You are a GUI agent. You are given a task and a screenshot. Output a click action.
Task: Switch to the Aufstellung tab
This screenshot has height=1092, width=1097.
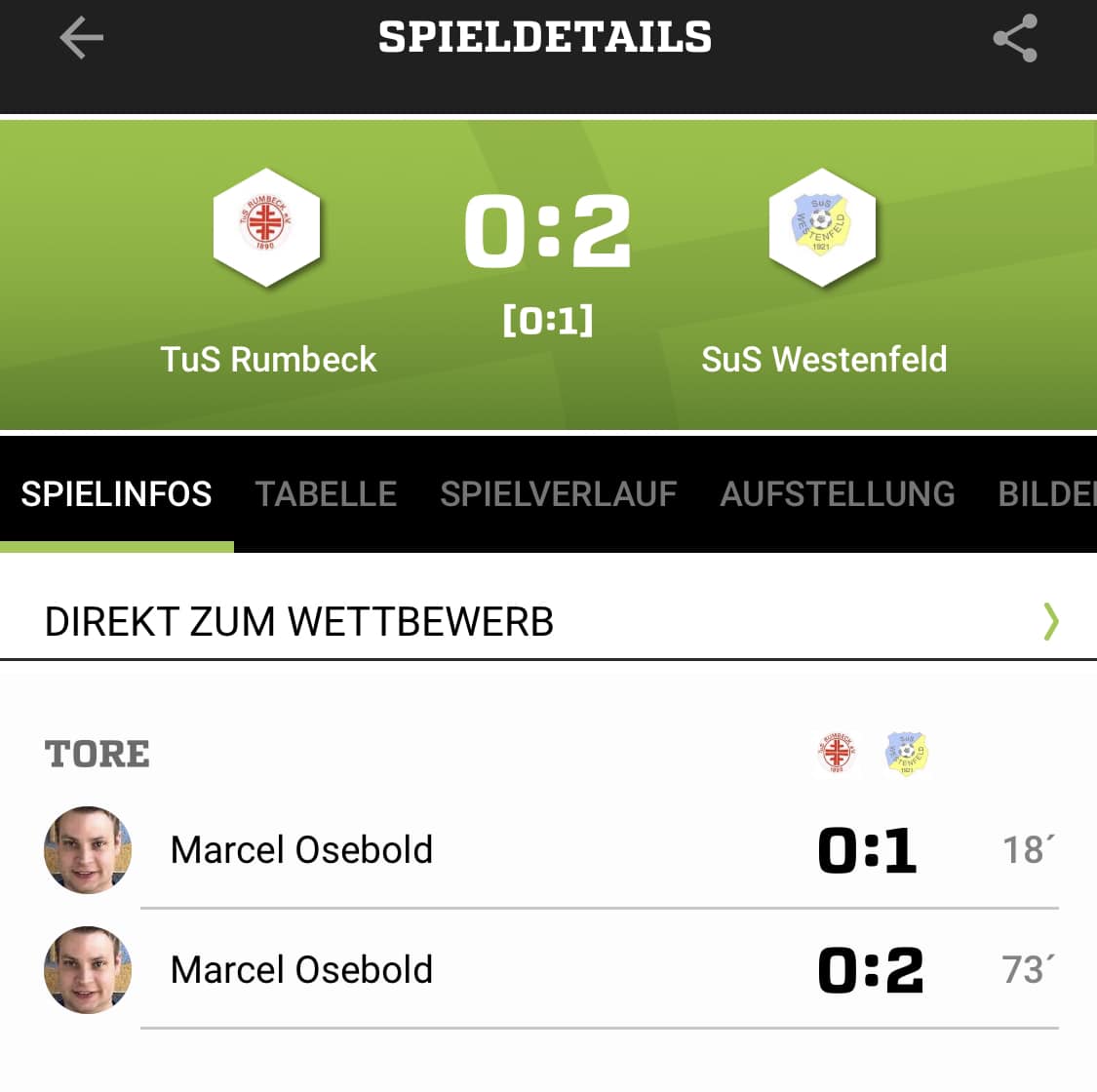(837, 494)
